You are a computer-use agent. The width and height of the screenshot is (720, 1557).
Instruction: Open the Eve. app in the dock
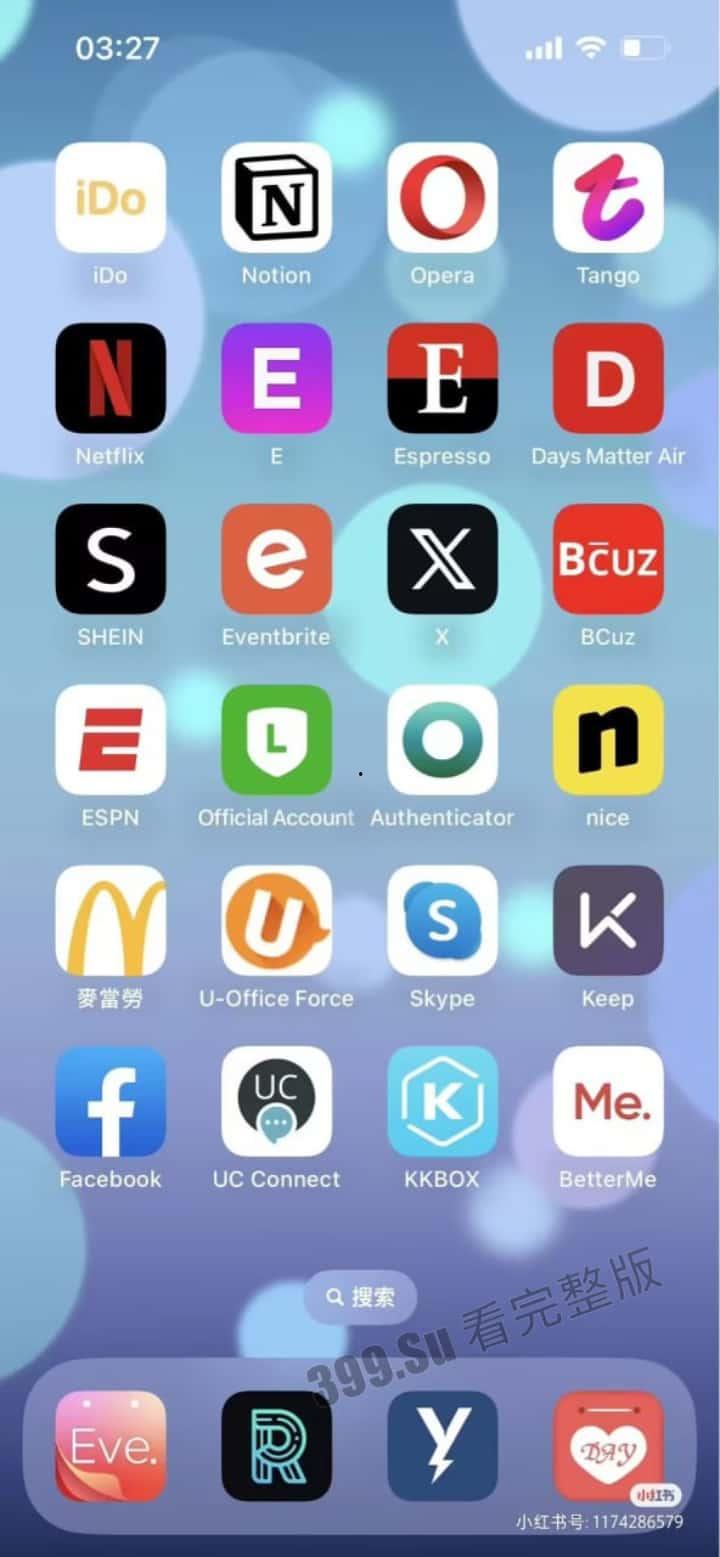tap(110, 1446)
